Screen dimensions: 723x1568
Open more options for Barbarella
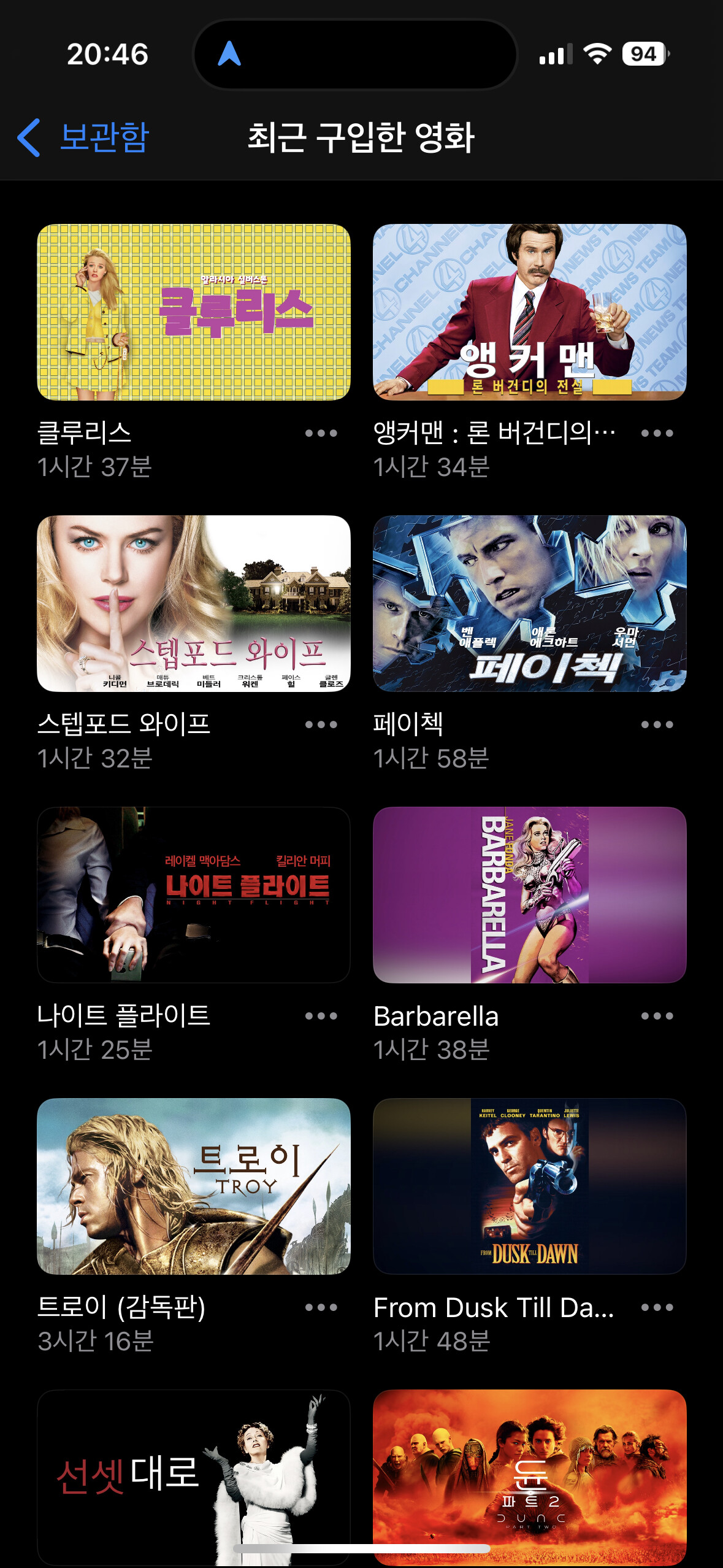coord(657,1016)
